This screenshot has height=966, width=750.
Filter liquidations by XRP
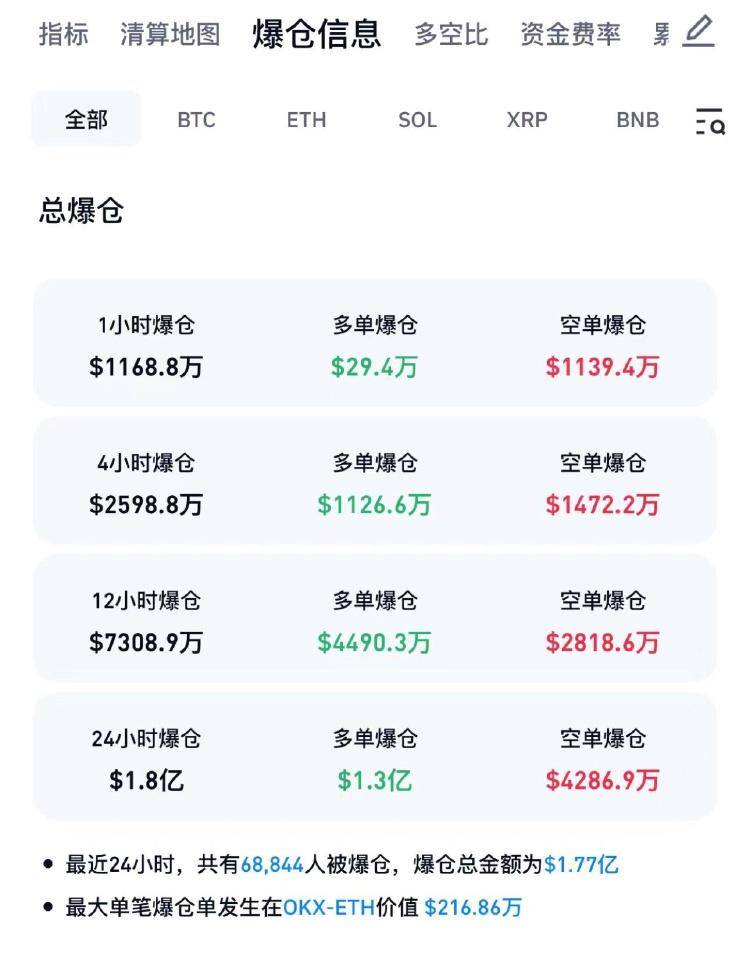526,119
